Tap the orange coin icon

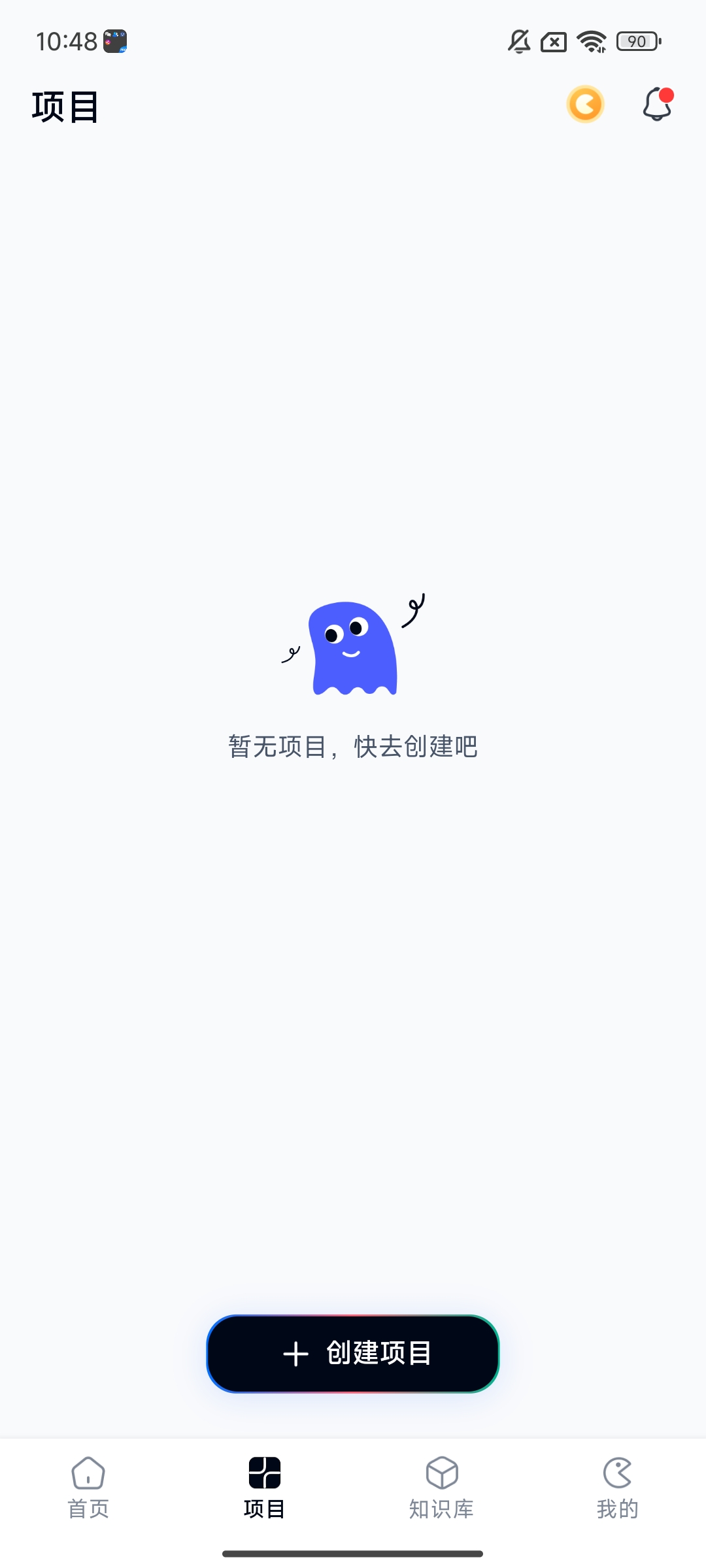[585, 105]
